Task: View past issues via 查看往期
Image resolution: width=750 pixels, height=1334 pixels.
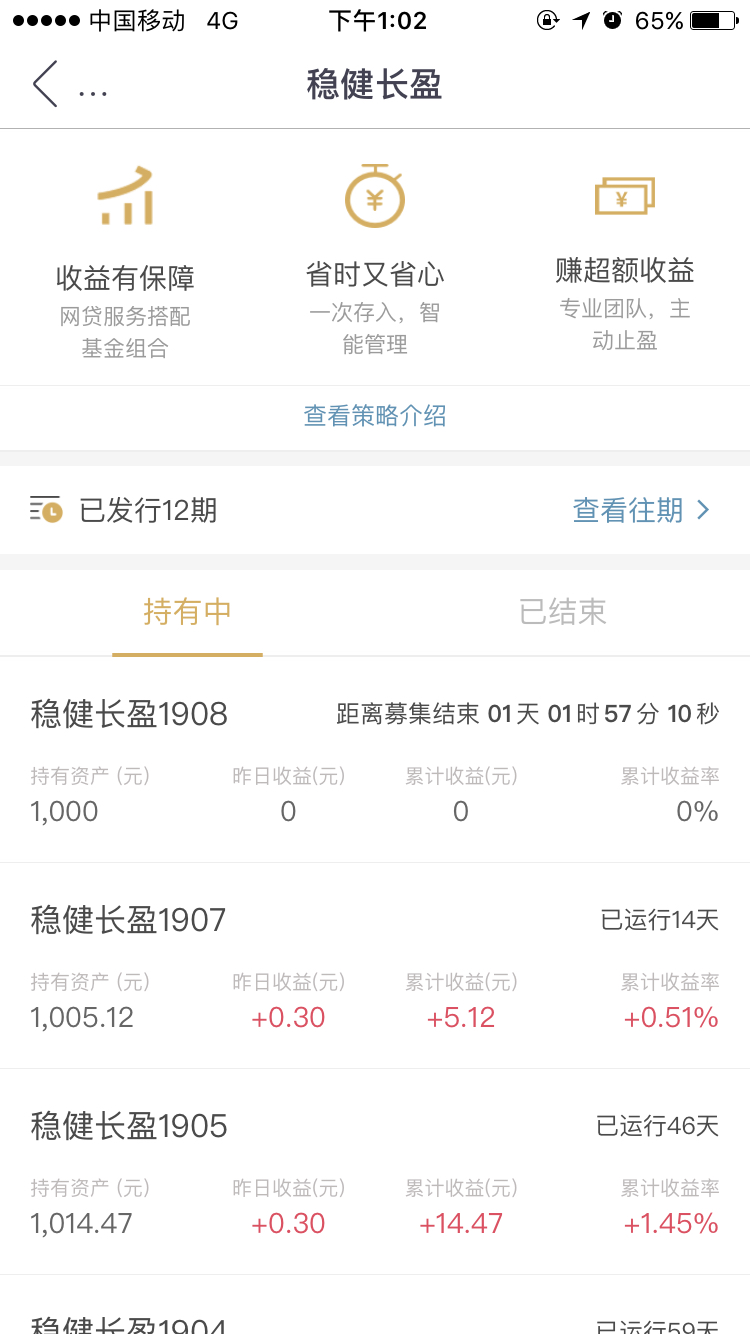Action: point(641,510)
